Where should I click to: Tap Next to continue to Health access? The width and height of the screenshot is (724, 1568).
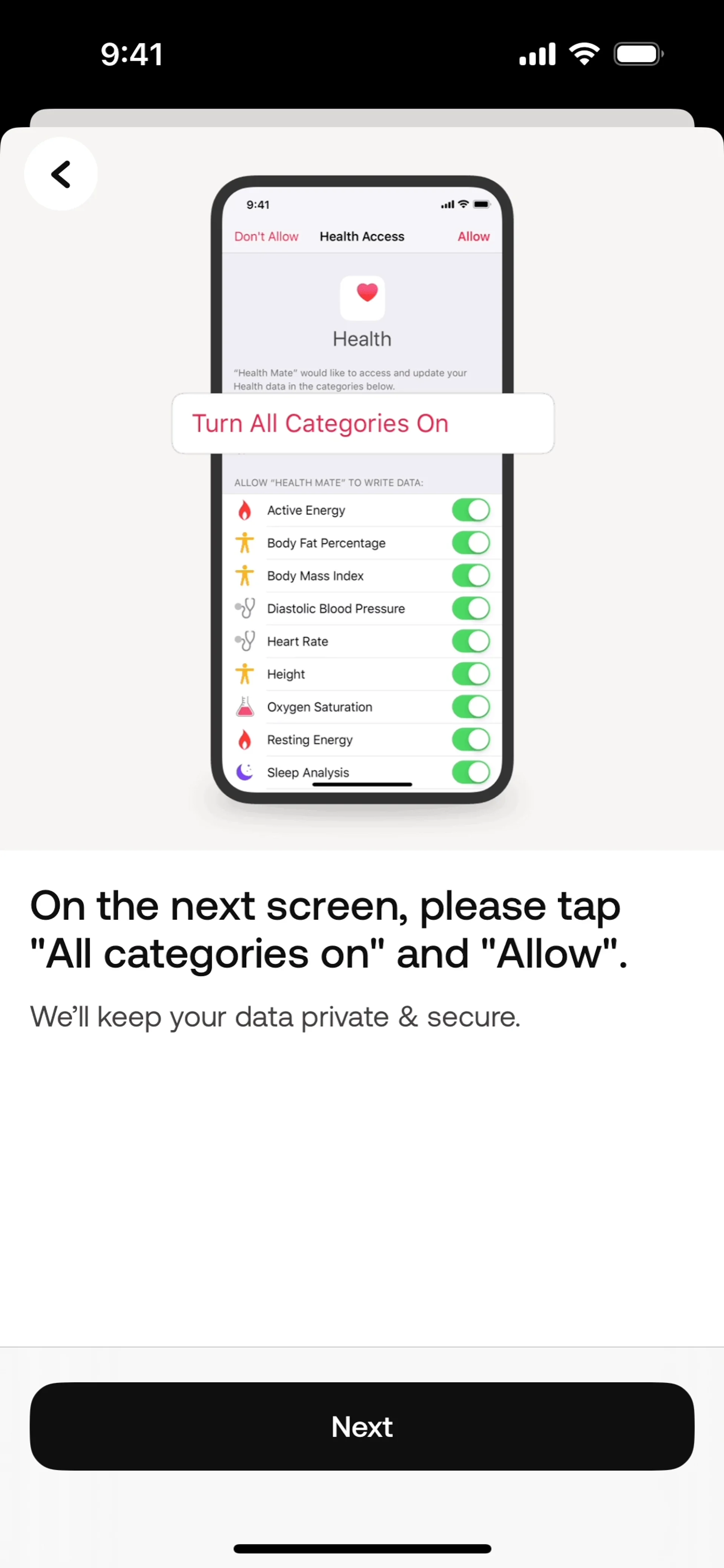click(x=362, y=1426)
